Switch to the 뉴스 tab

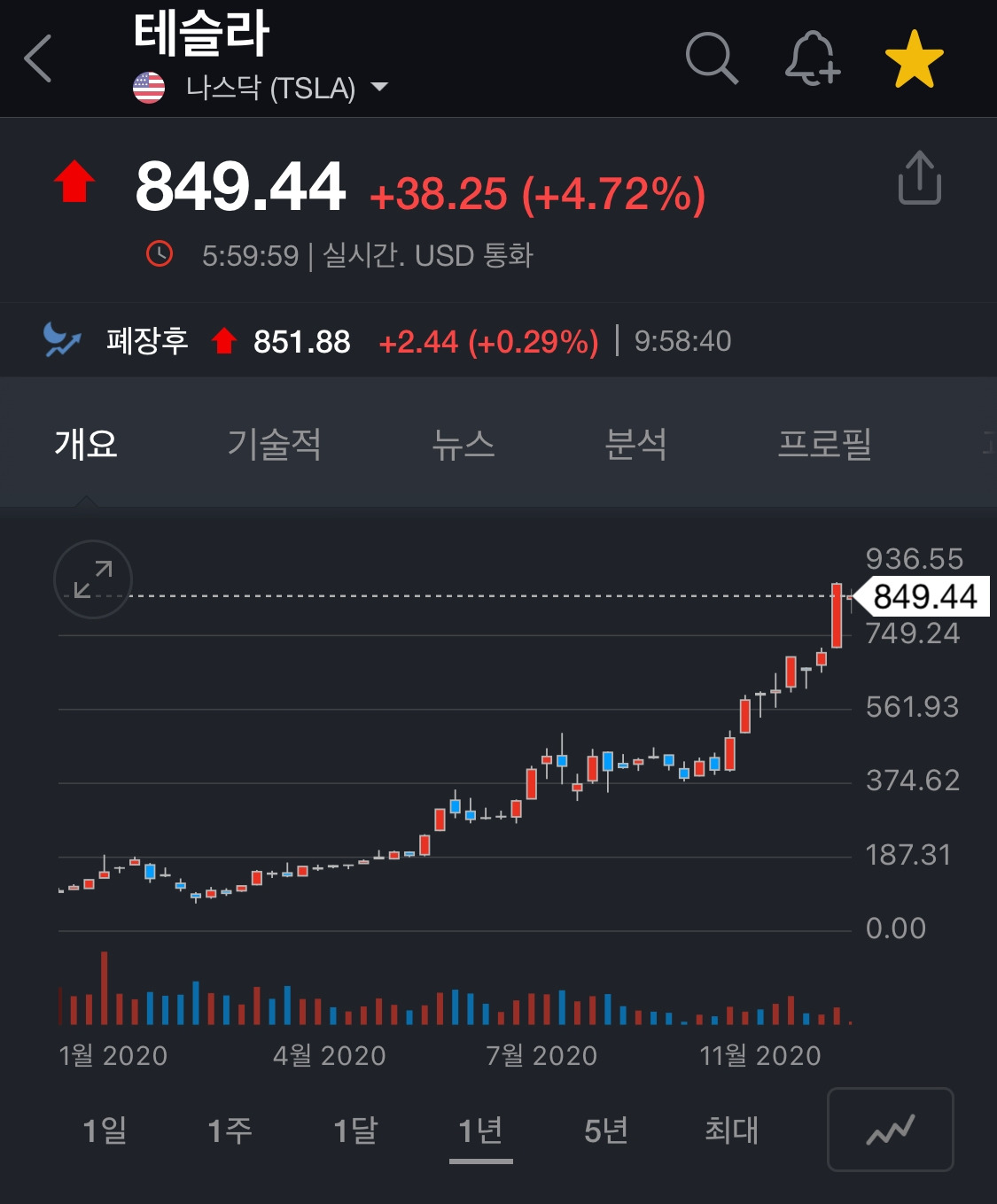[463, 443]
